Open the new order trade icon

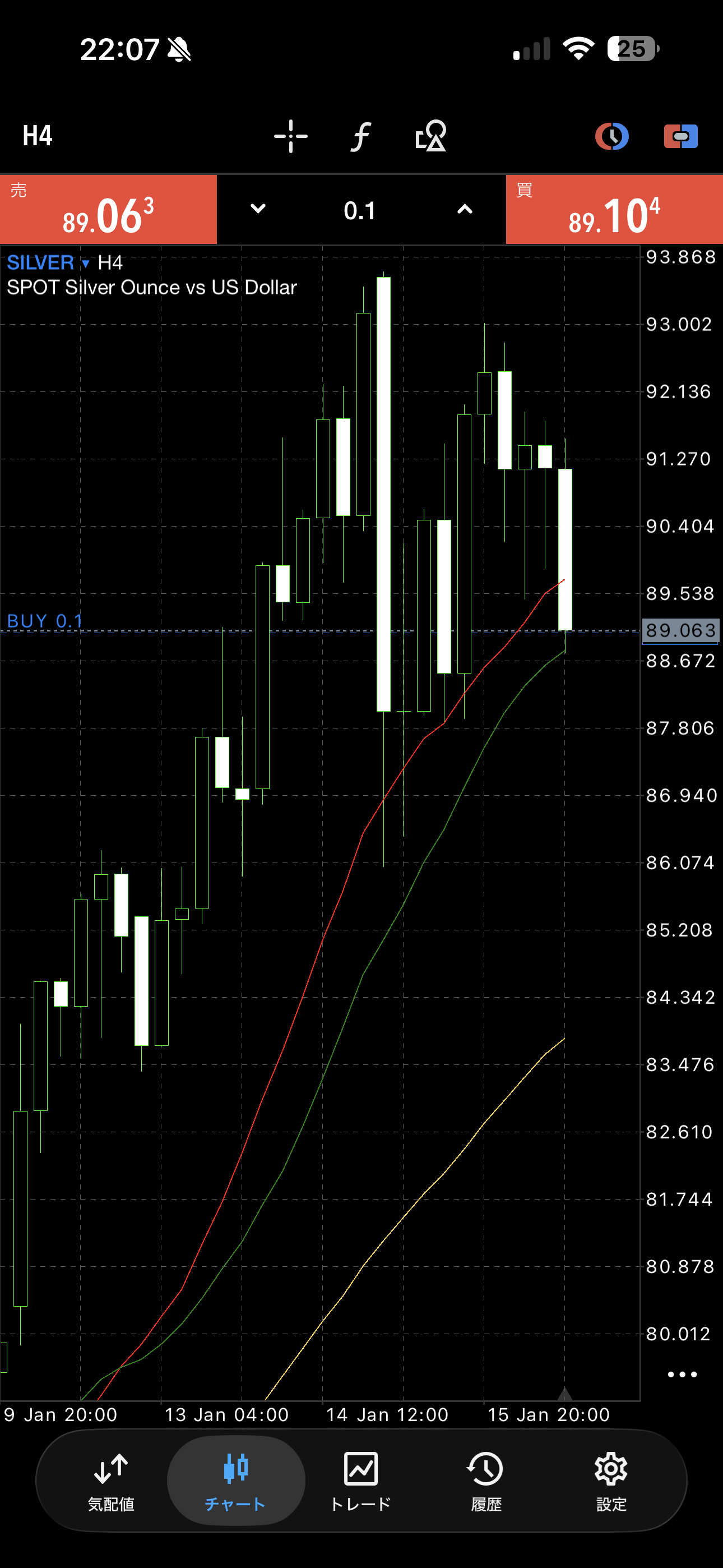click(x=680, y=136)
